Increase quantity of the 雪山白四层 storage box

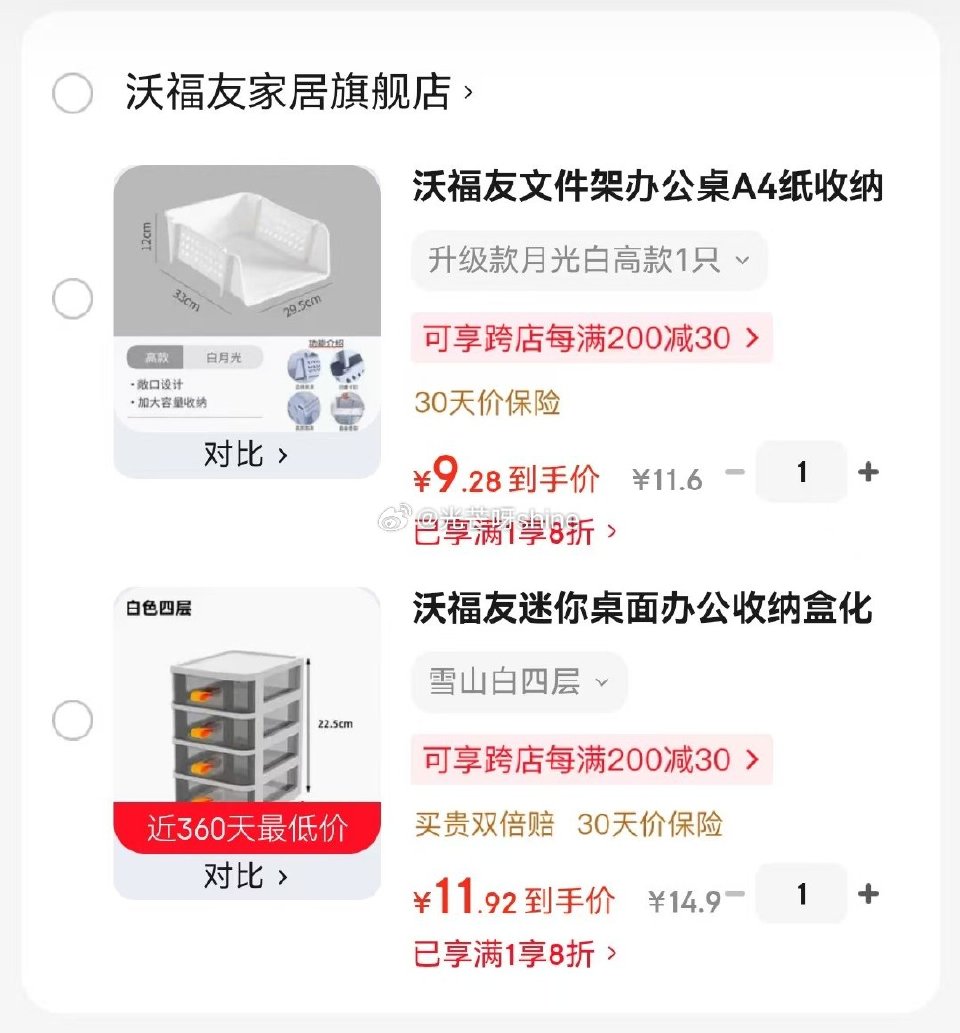(868, 894)
